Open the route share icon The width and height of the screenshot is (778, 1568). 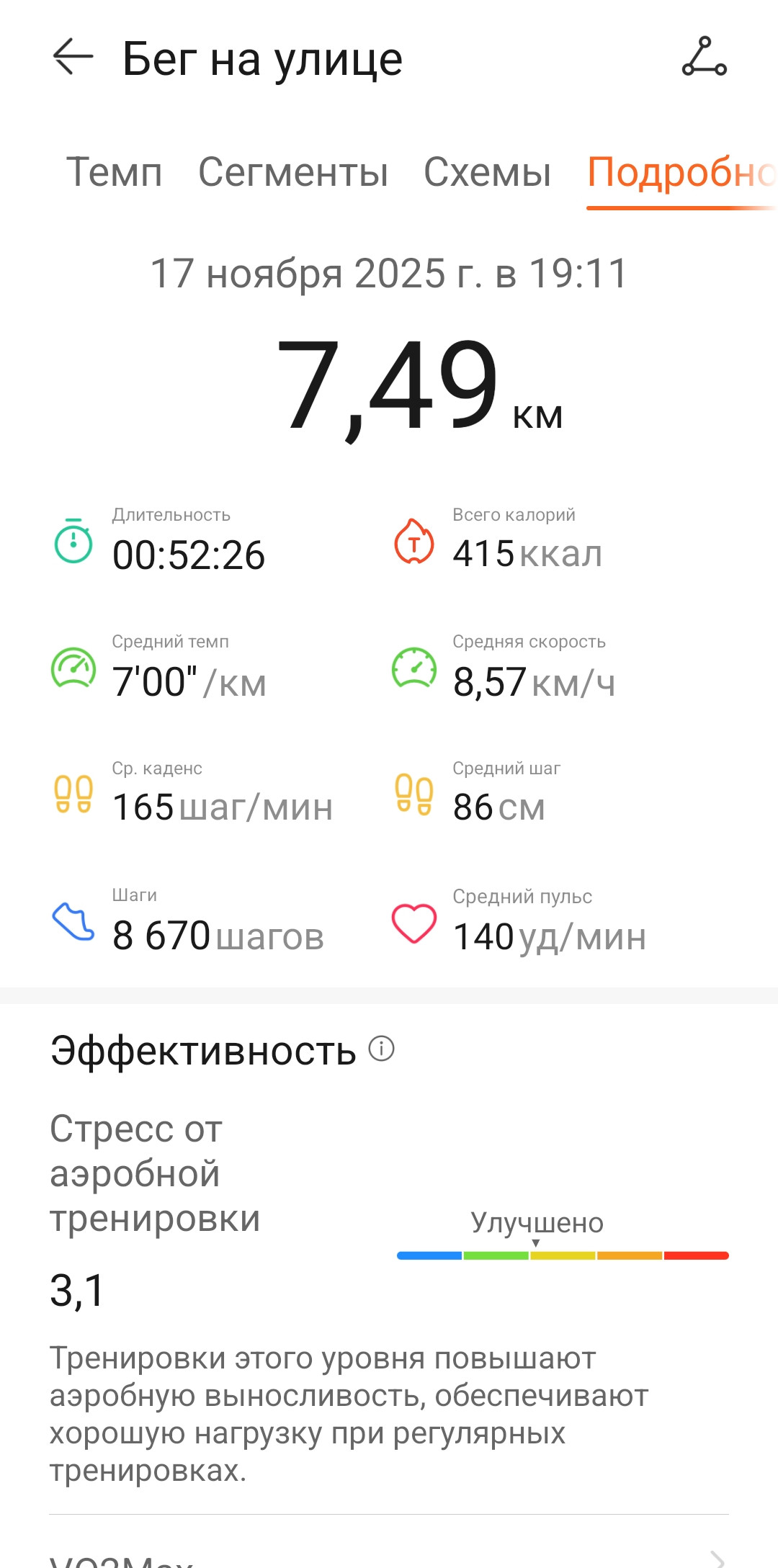705,56
